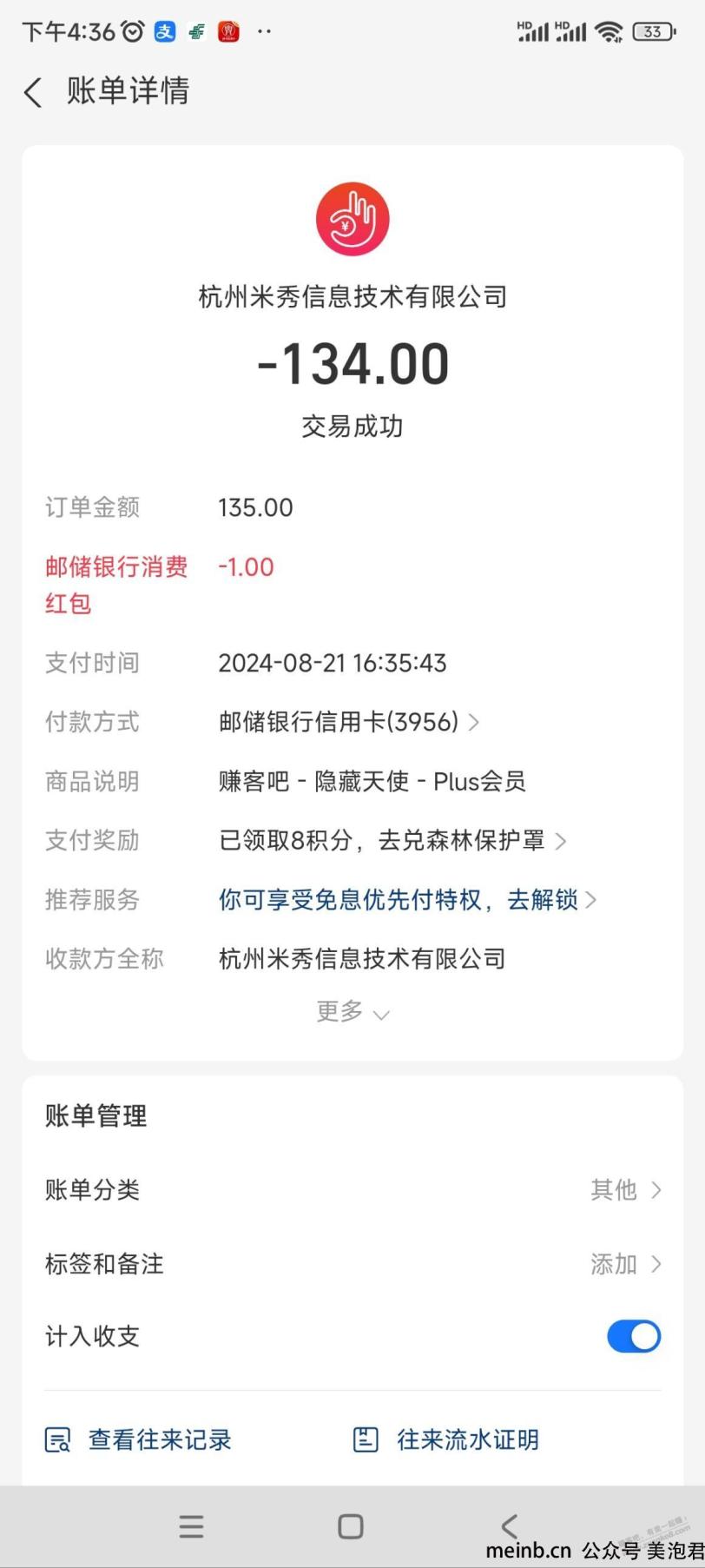Tap the system home button
This screenshot has height=1568, width=705.
(351, 1526)
